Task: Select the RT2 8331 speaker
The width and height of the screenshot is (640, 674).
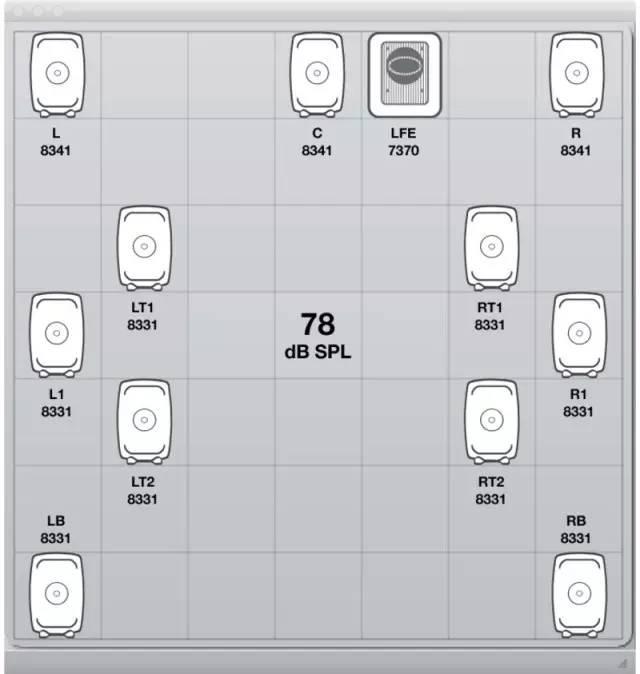Action: click(x=490, y=420)
